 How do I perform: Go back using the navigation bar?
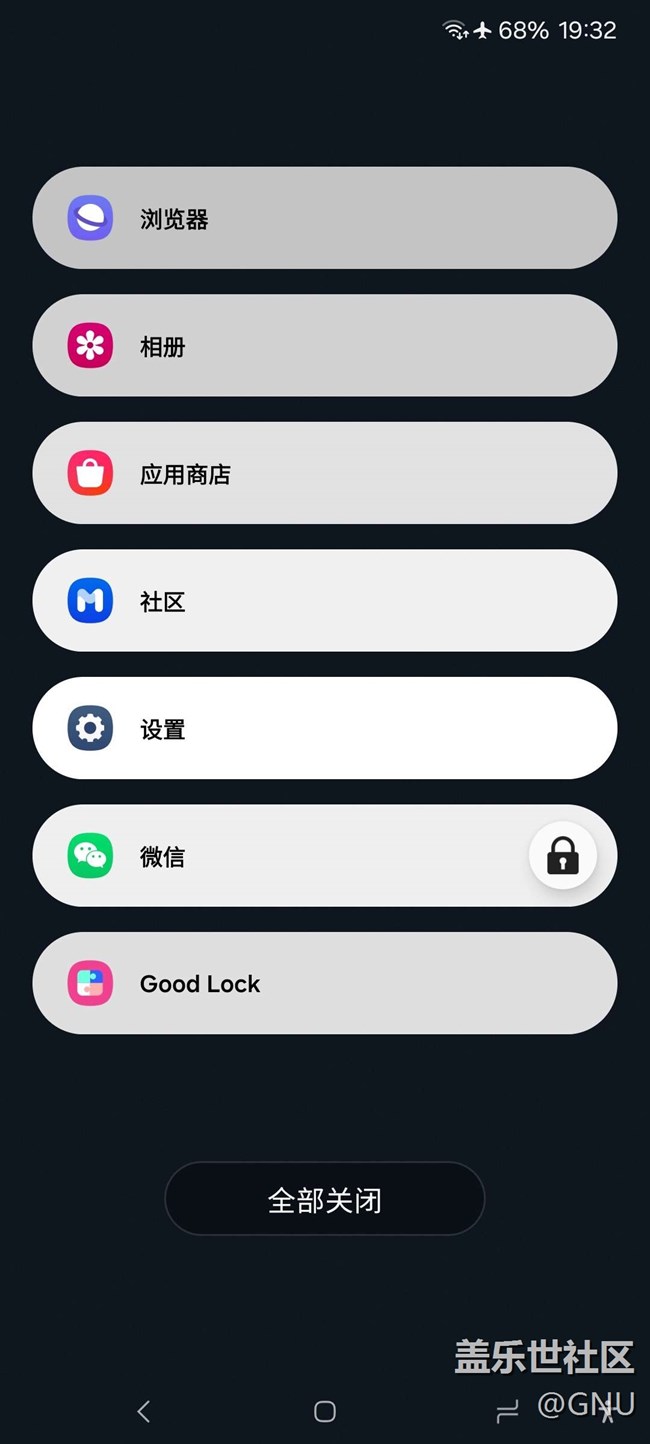click(x=143, y=1411)
